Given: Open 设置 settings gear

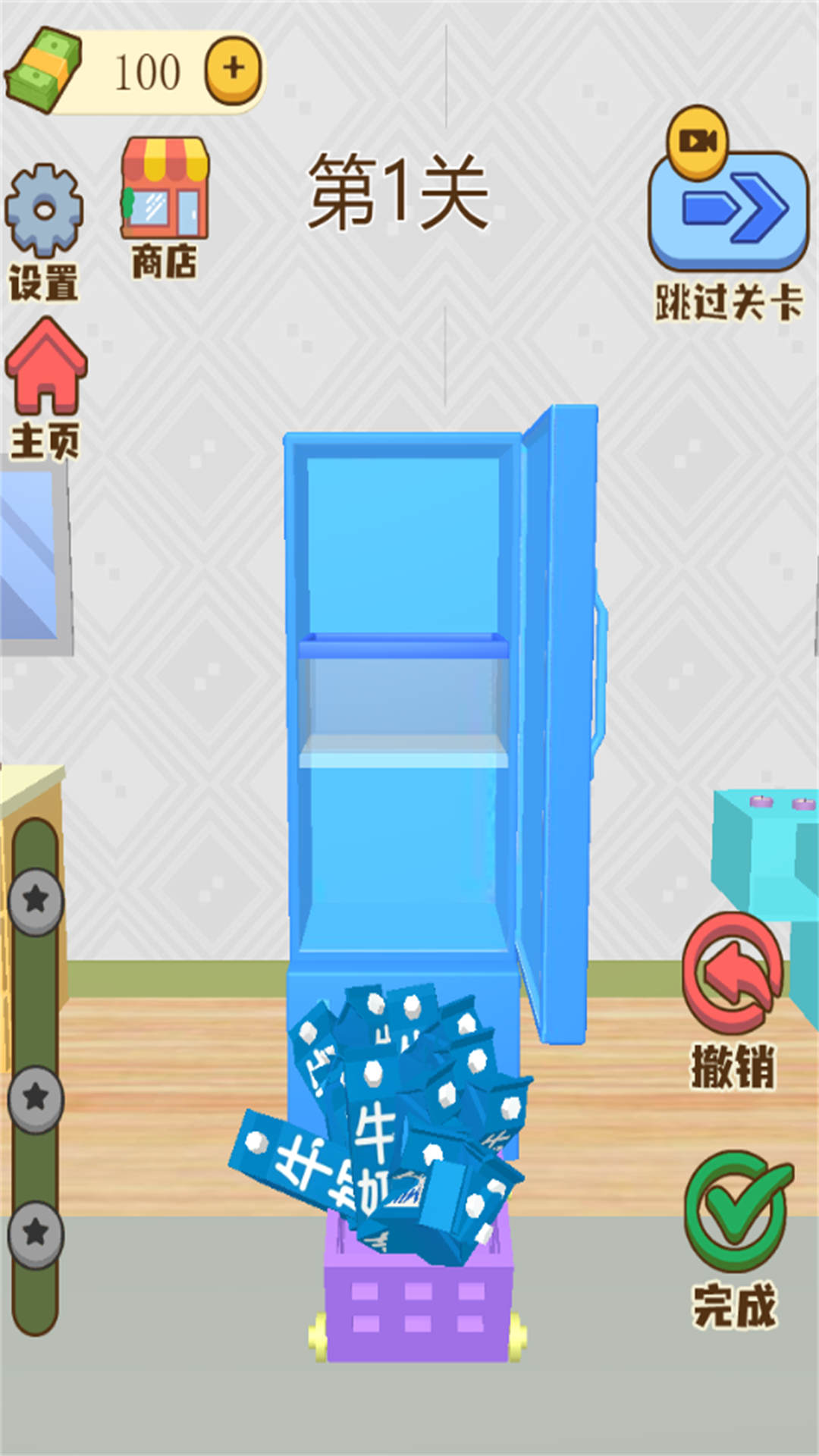Looking at the screenshot, I should pyautogui.click(x=44, y=212).
